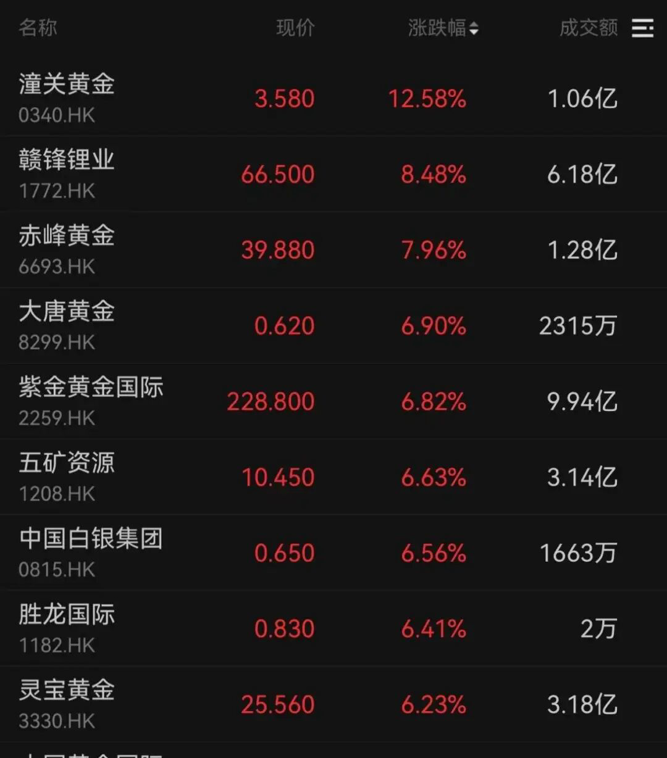The image size is (667, 758).
Task: Open the column settings list icon
Action: (642, 29)
